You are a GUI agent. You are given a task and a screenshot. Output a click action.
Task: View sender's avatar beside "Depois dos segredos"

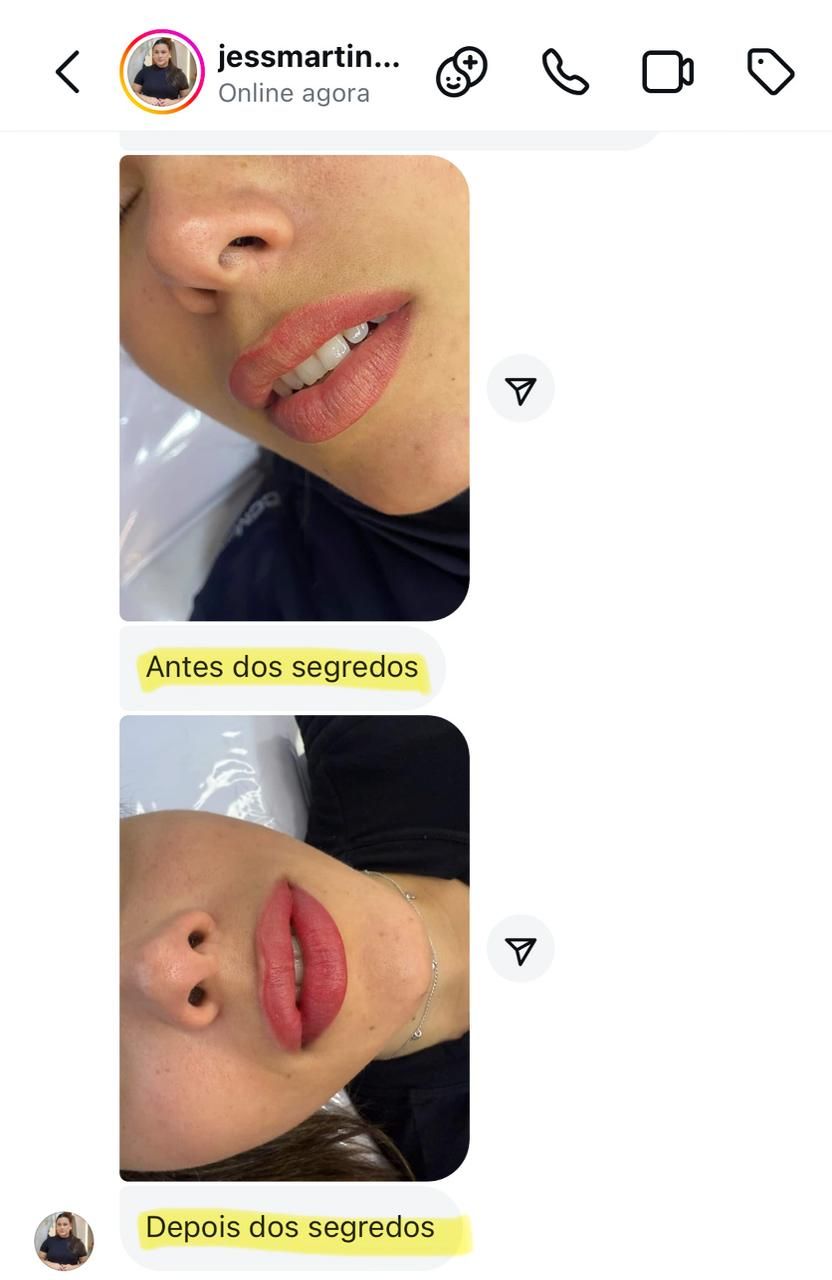click(x=64, y=1241)
